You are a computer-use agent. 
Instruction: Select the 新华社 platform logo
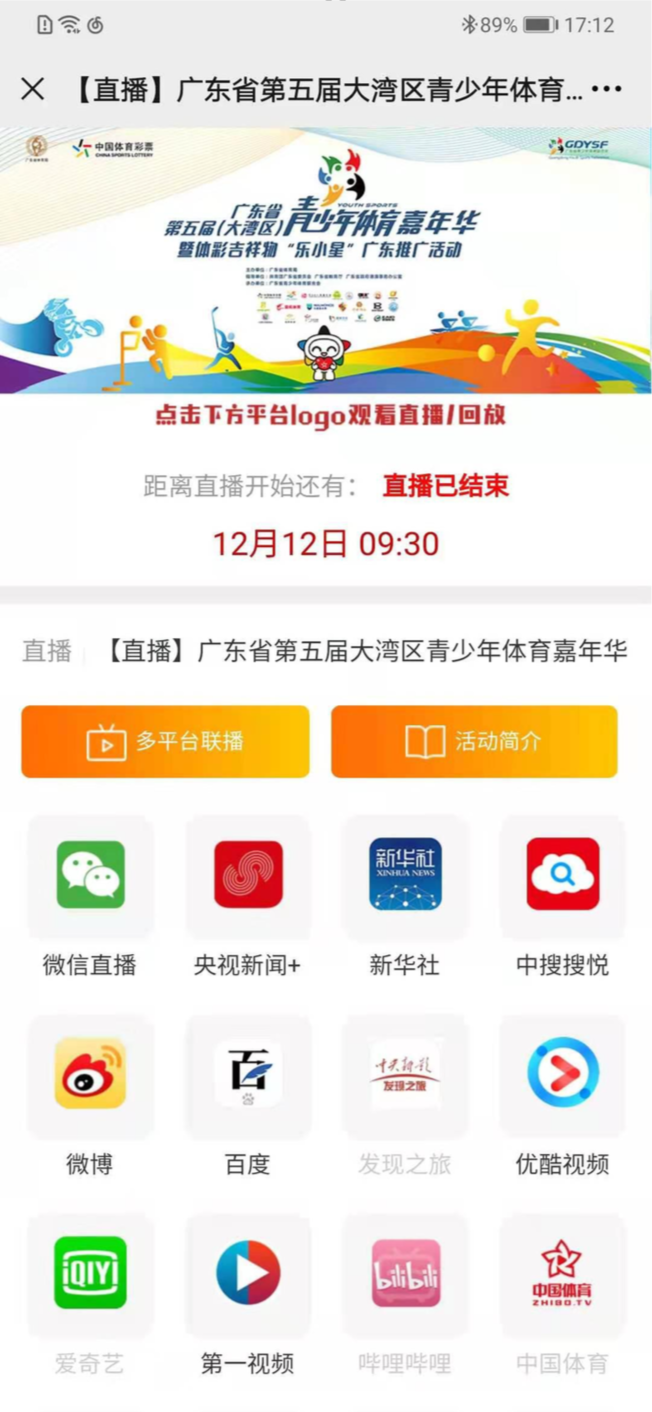405,875
